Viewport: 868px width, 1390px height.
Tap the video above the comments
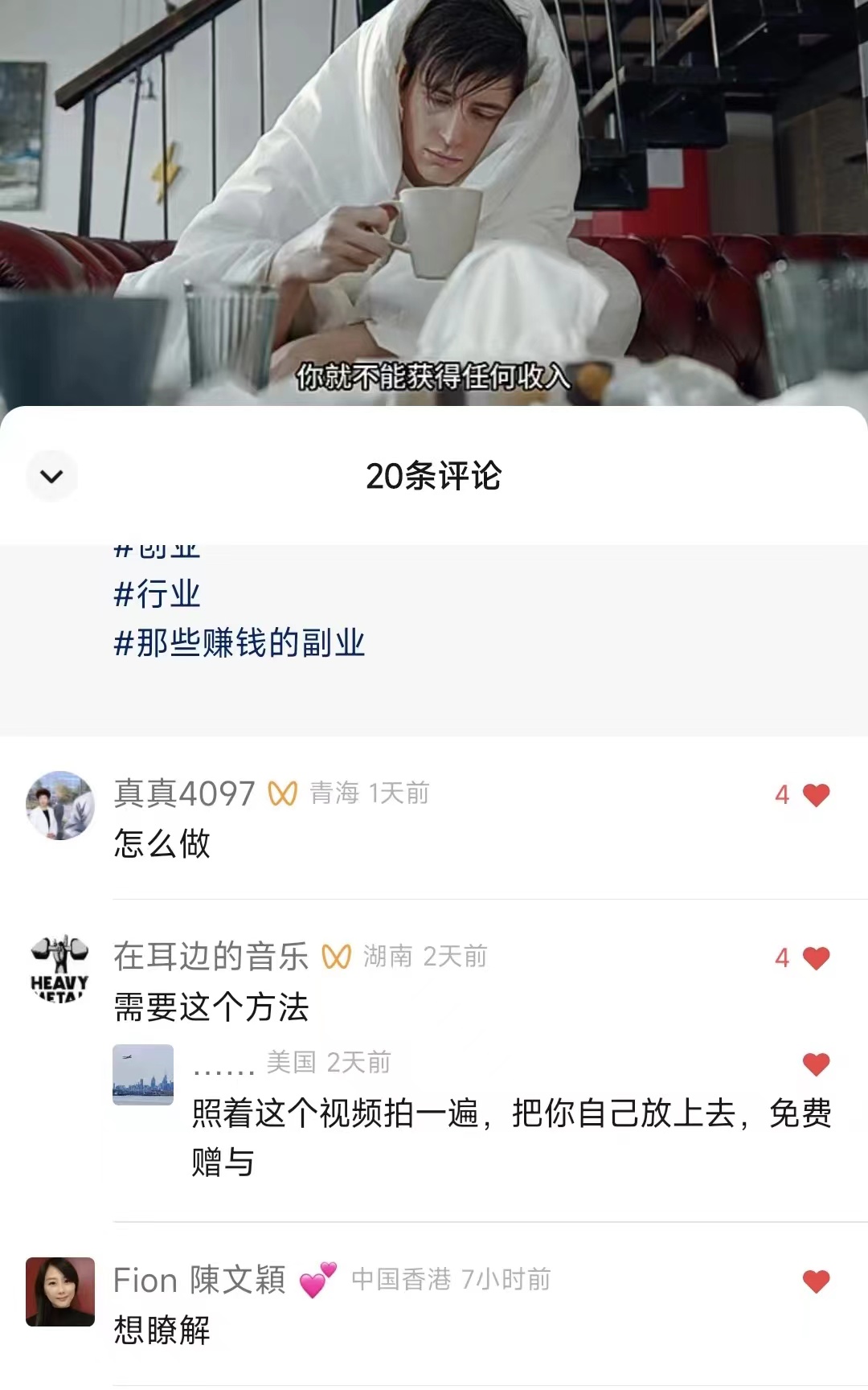[x=434, y=201]
